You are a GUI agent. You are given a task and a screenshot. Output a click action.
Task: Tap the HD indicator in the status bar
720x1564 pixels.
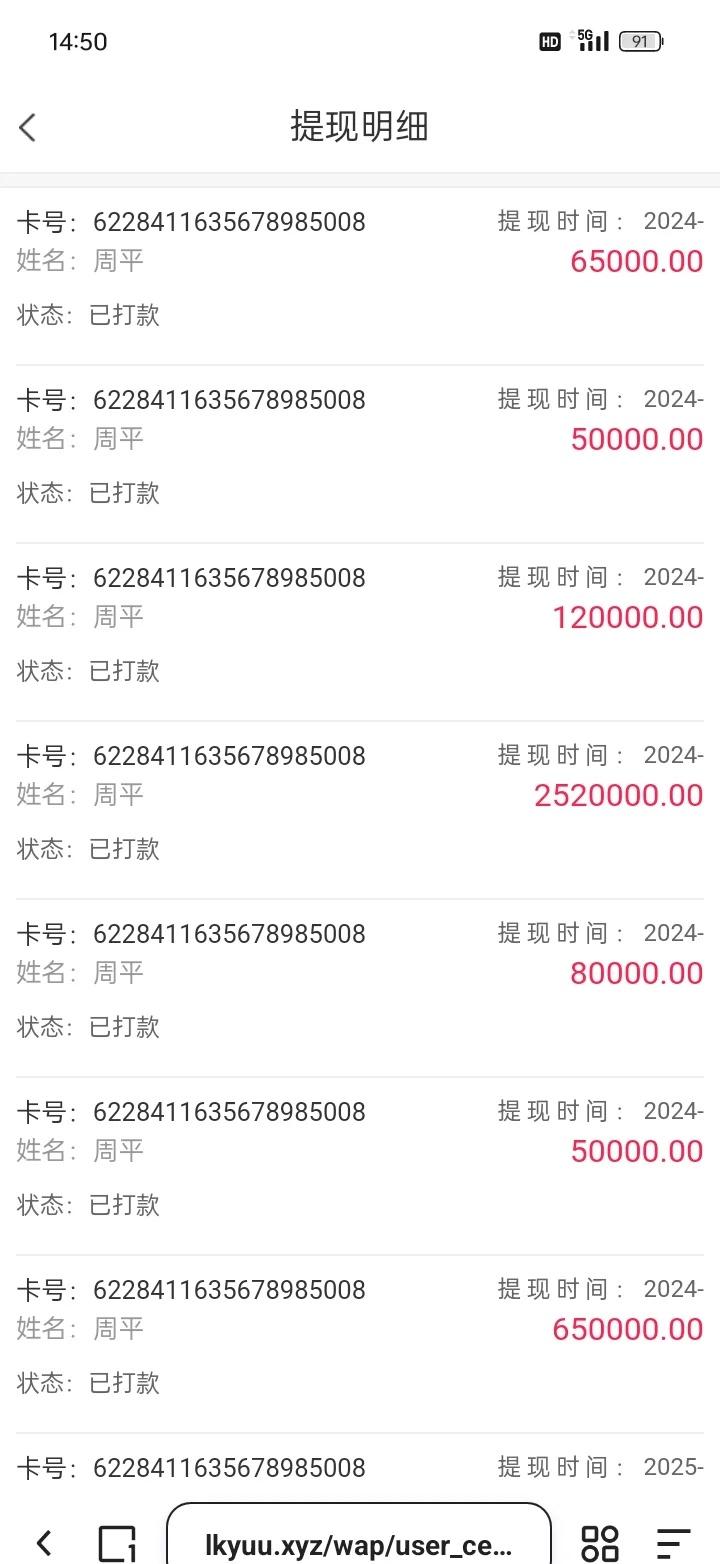548,42
